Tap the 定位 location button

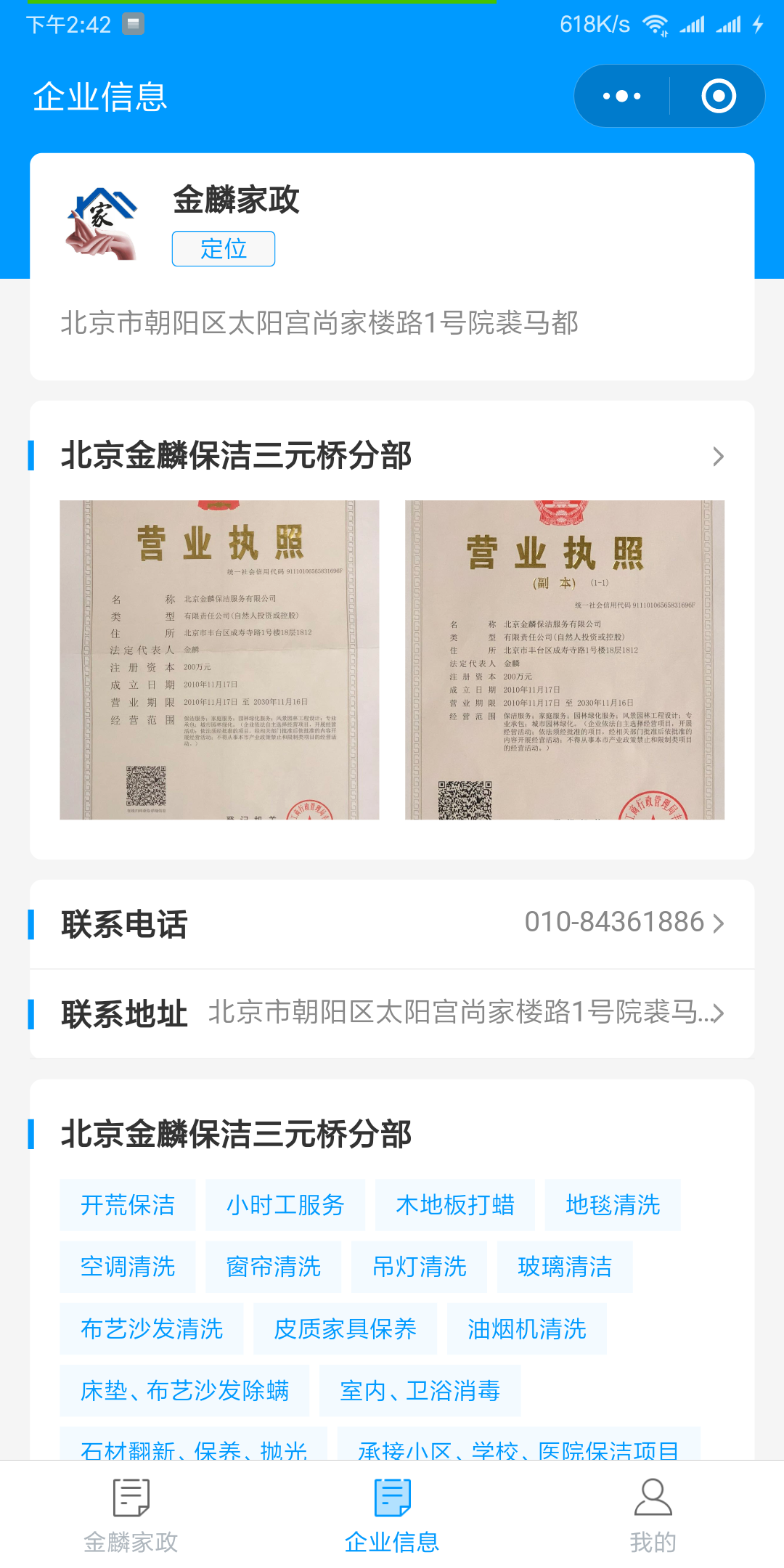tap(223, 249)
